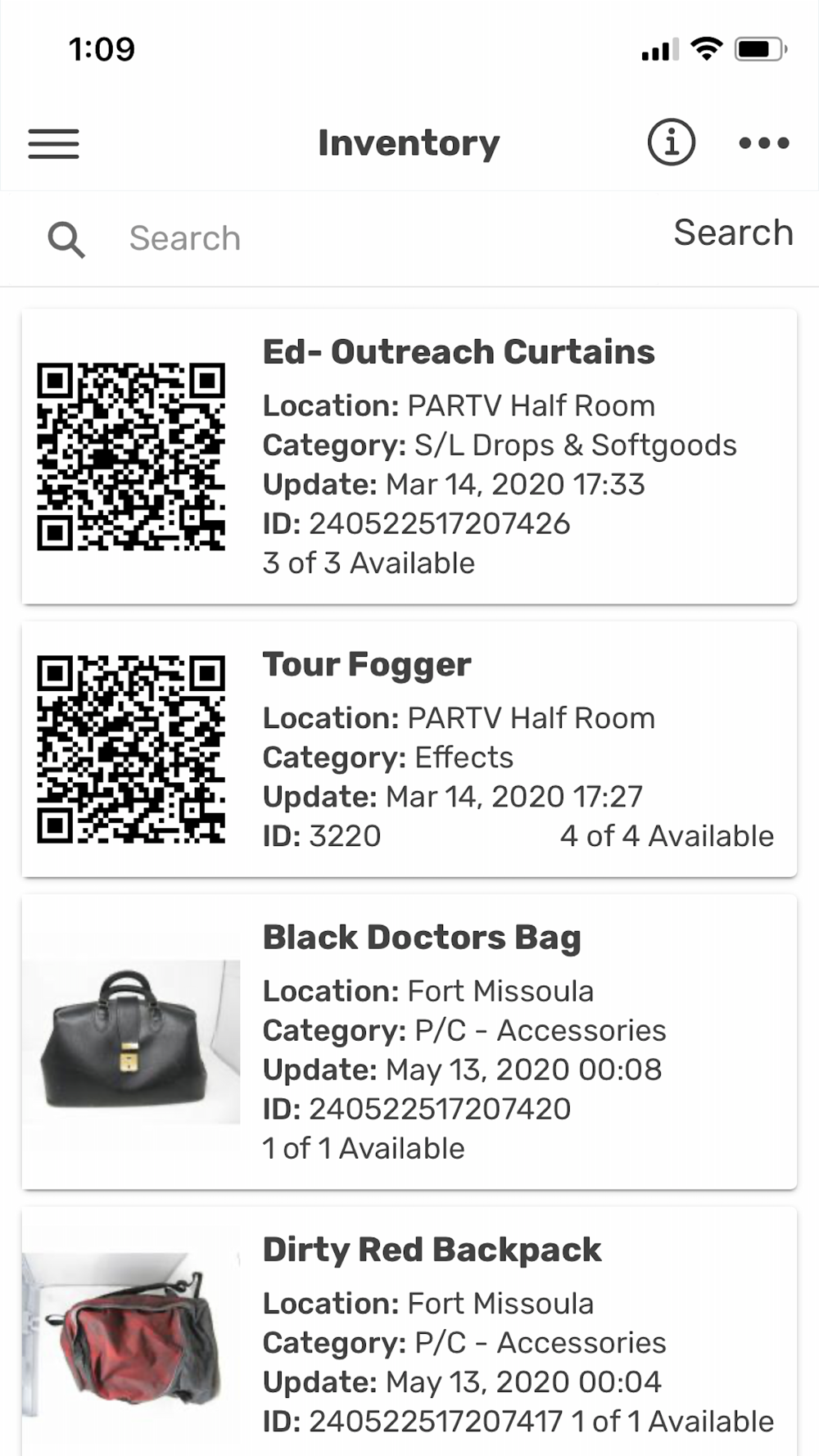Open the hamburger navigation menu
This screenshot has height=1456, width=819.
[53, 143]
